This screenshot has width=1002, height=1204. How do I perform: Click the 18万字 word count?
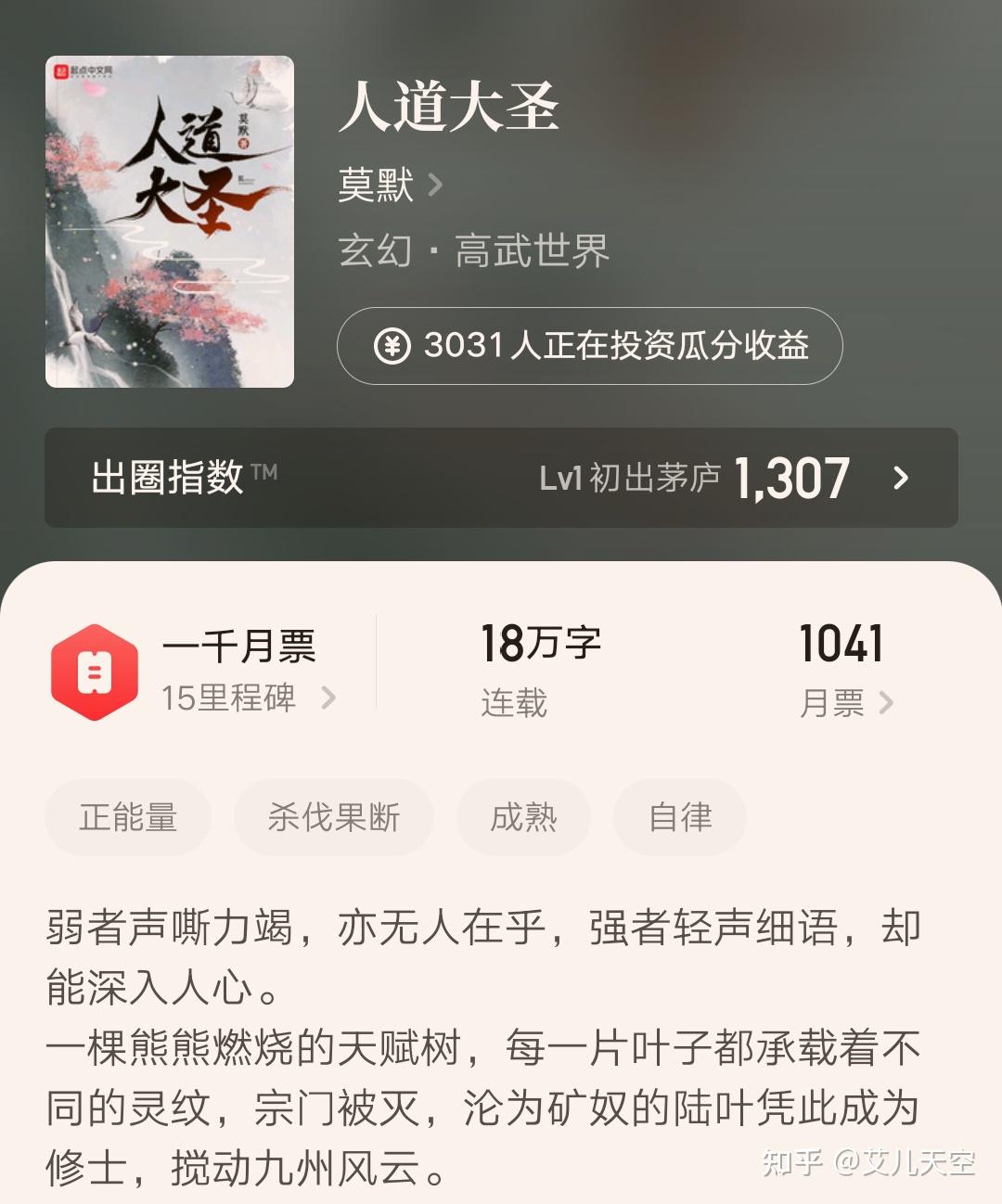pyautogui.click(x=541, y=642)
